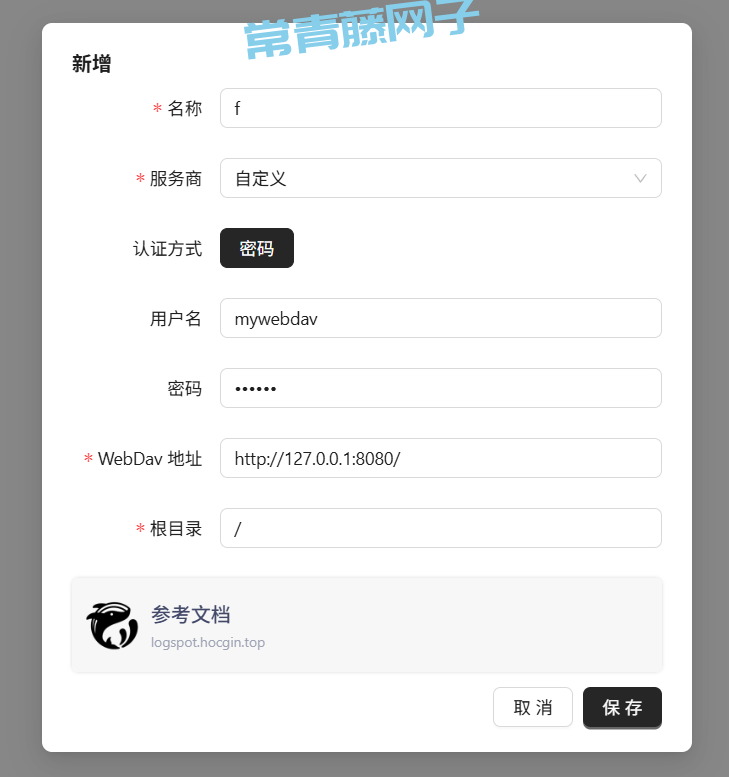Select the 密码 authentication method
The image size is (729, 777).
257,248
